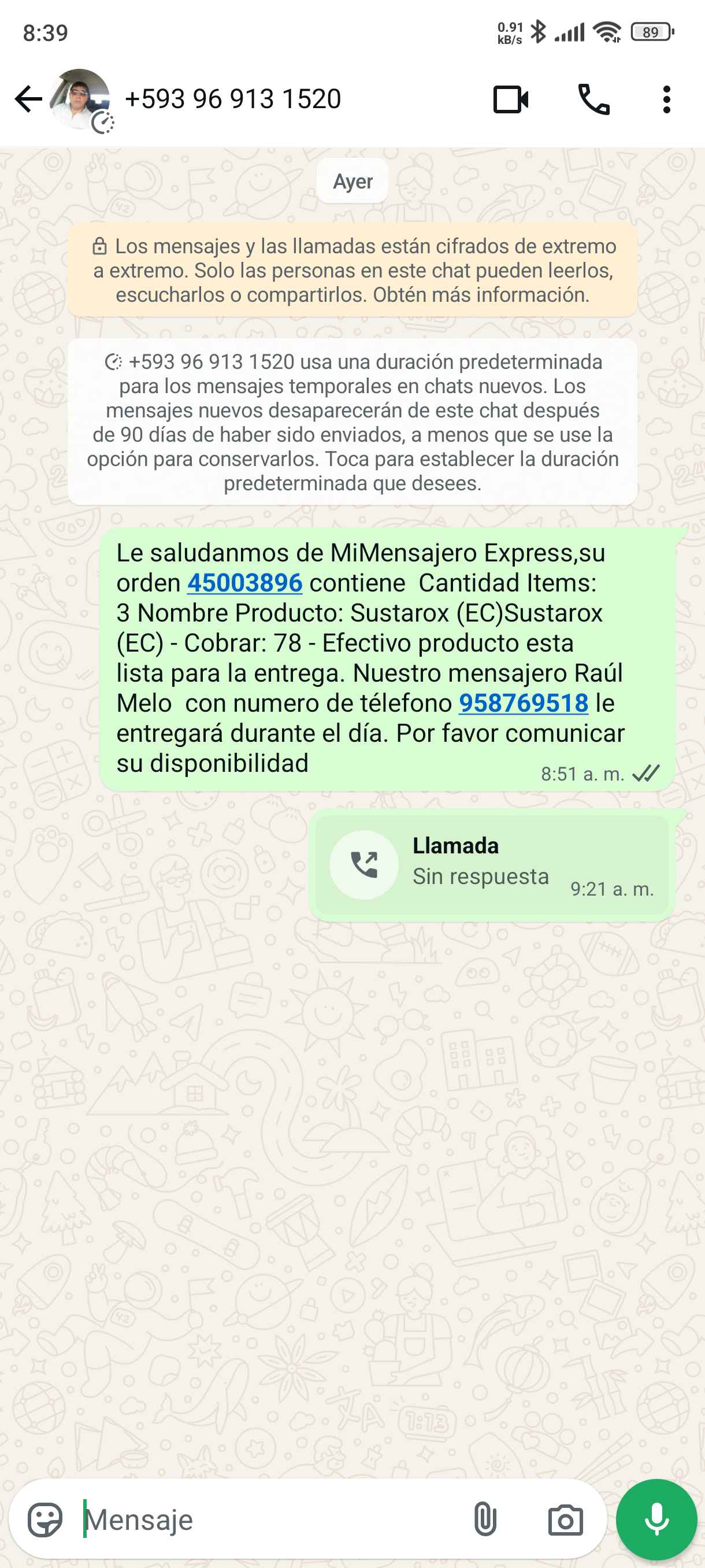Open the contact's profile photo
705x1568 pixels.
[80, 99]
